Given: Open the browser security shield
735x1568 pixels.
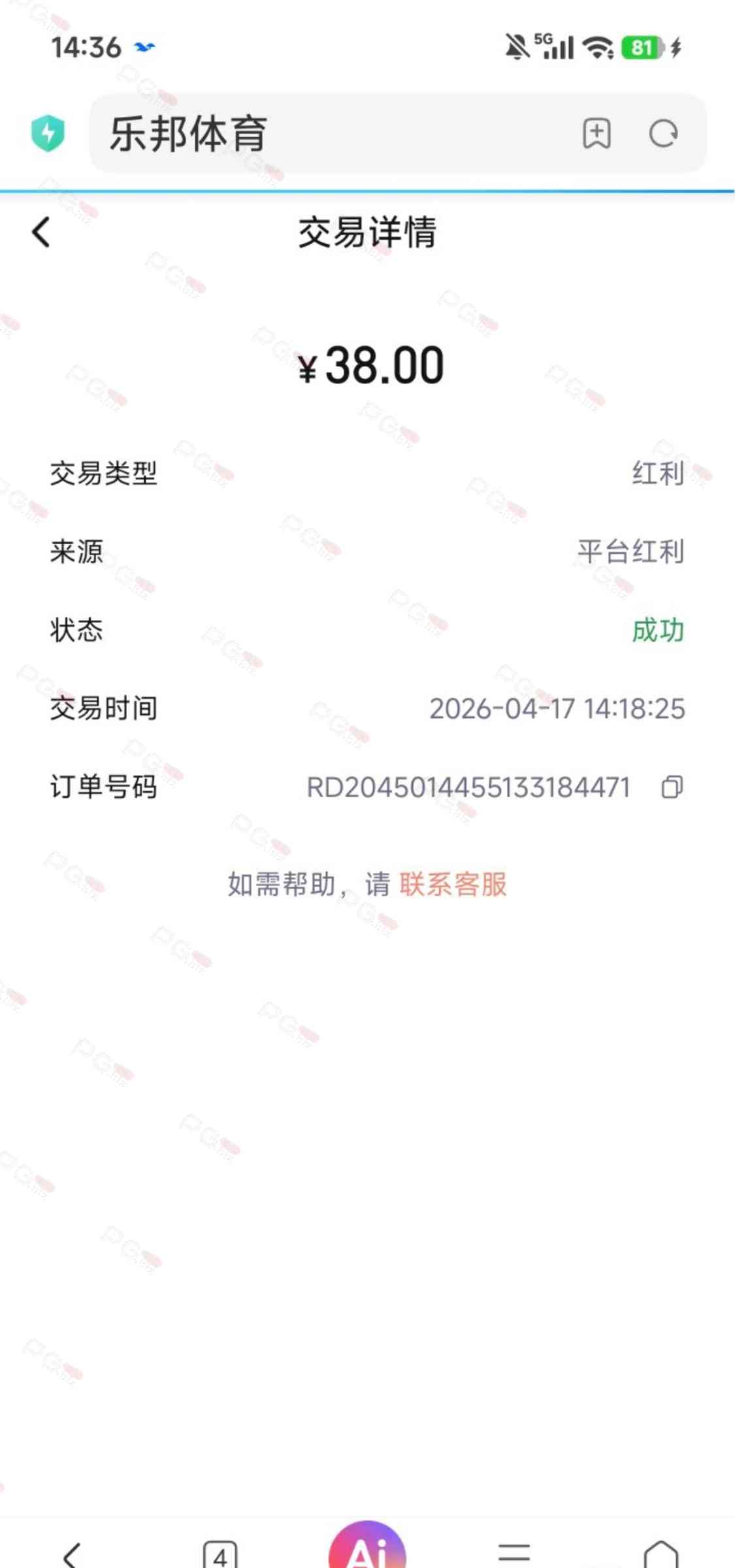Looking at the screenshot, I should coord(48,133).
